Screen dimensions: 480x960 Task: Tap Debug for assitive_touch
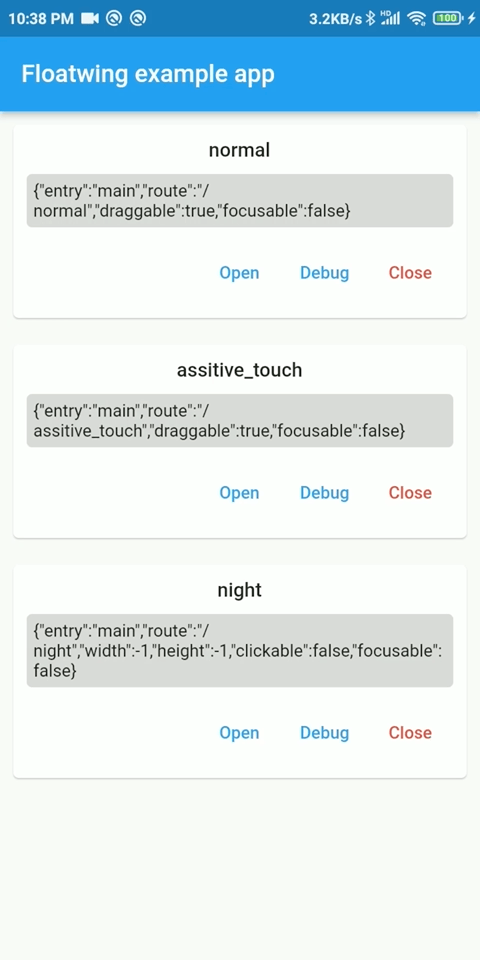tap(324, 493)
